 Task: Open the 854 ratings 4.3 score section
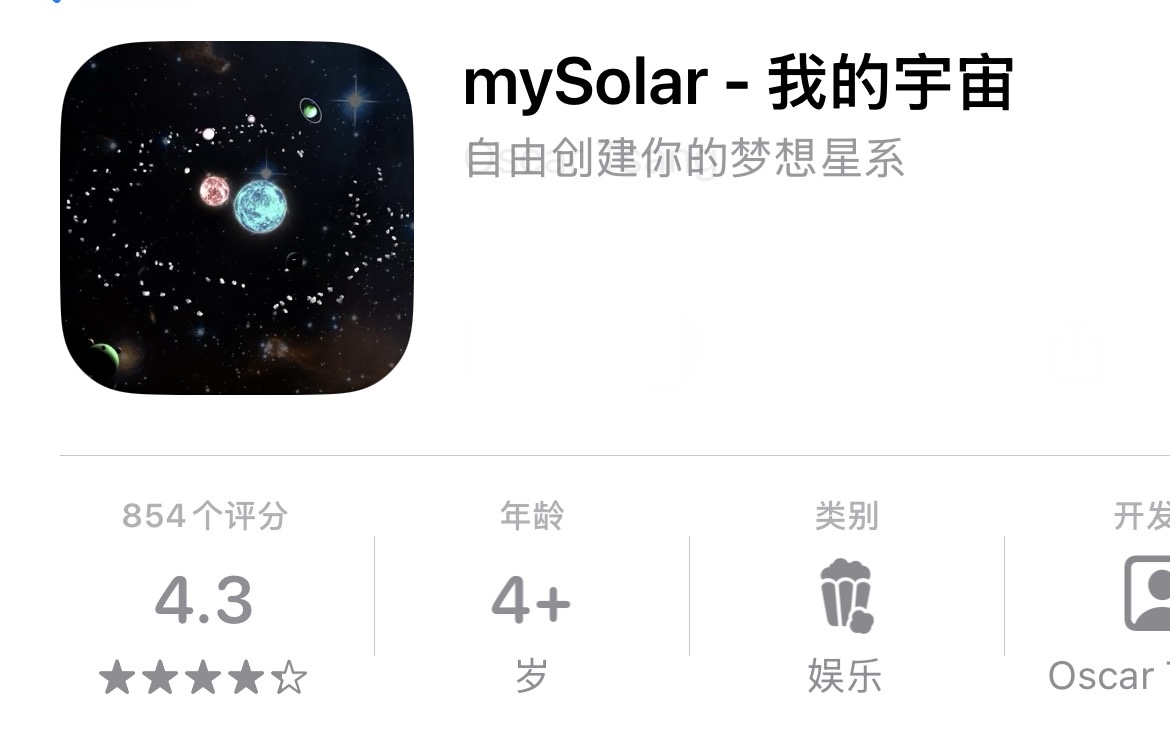click(x=204, y=600)
